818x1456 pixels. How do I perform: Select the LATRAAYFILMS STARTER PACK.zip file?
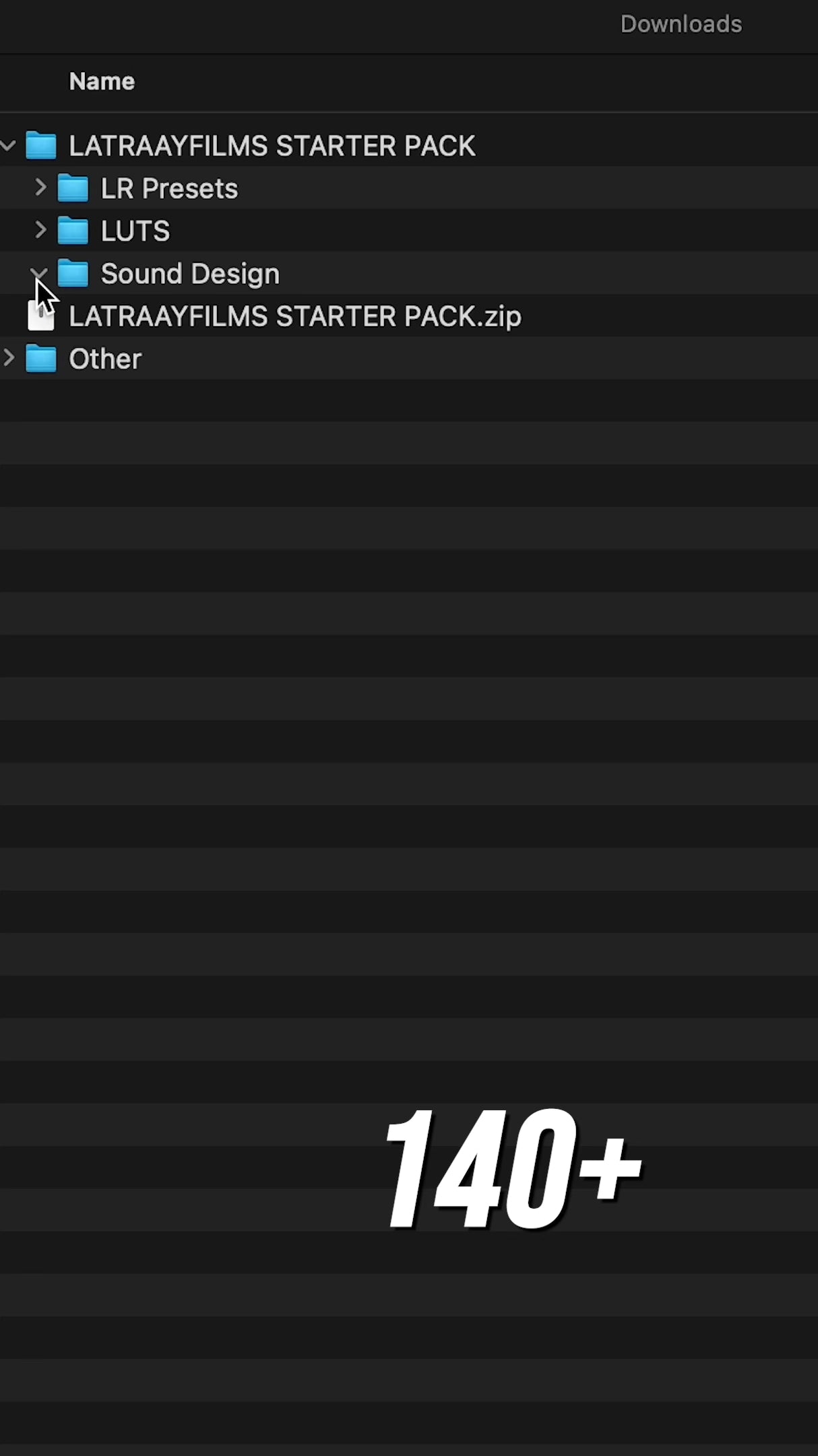(x=294, y=317)
